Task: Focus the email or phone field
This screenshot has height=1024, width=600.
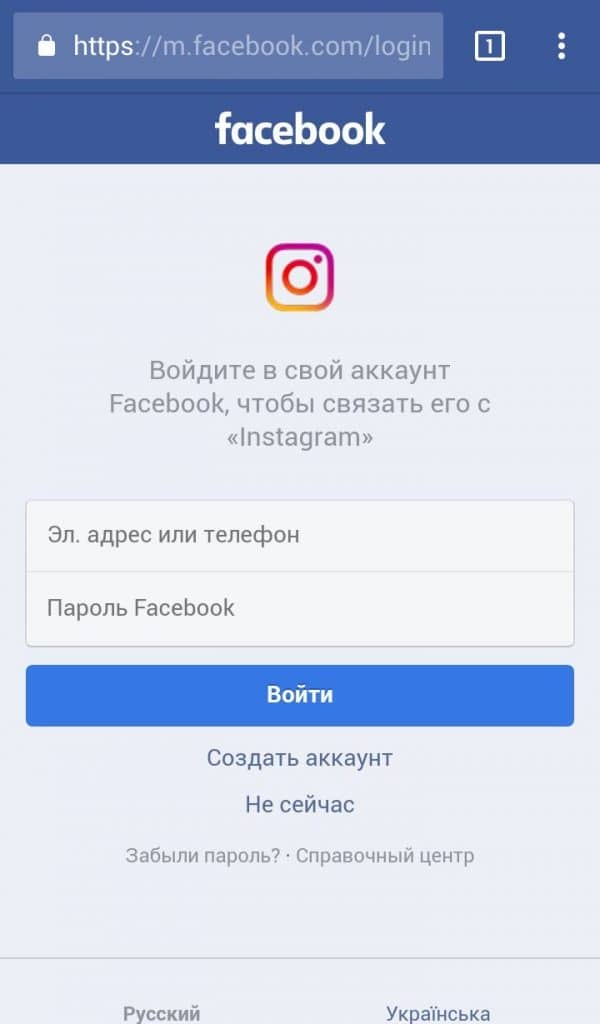Action: (299, 535)
